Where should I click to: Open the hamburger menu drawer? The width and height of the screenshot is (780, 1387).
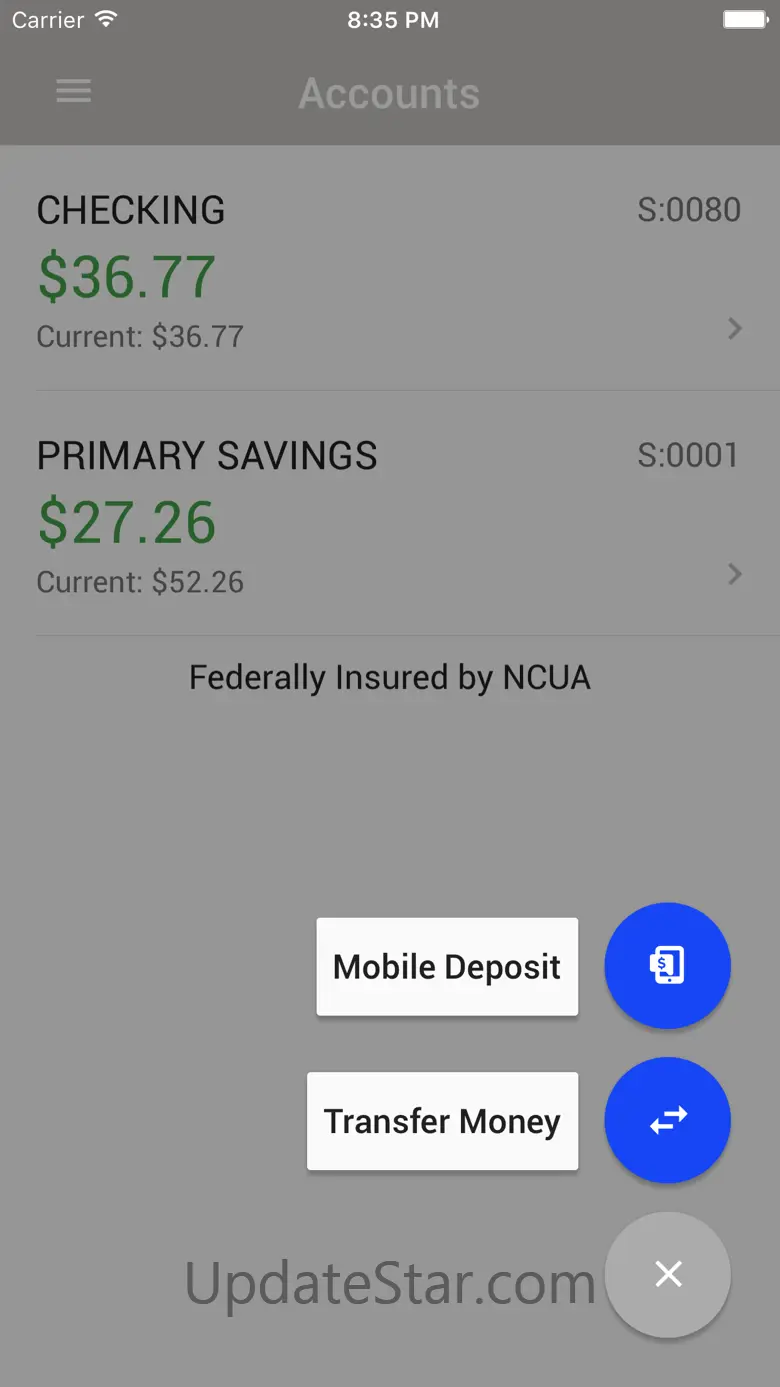pyautogui.click(x=73, y=92)
